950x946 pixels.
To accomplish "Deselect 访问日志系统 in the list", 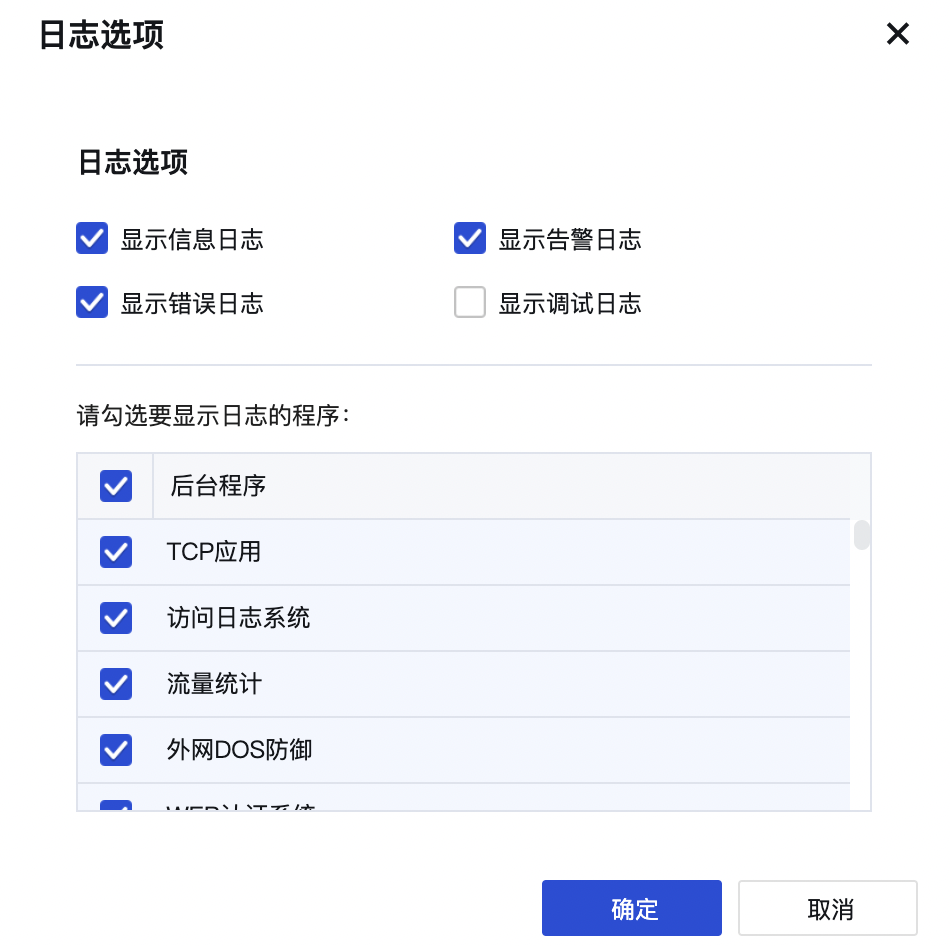I will tap(116, 618).
